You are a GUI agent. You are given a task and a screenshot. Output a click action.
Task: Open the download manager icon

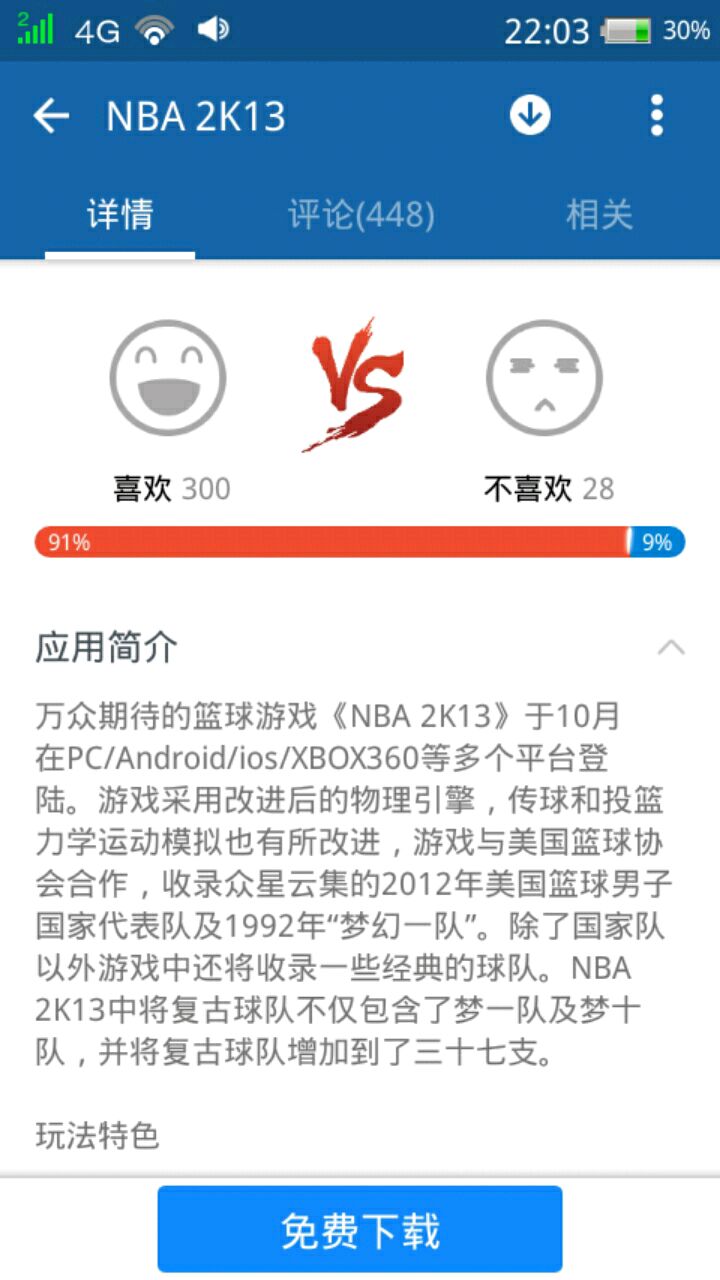click(x=530, y=116)
